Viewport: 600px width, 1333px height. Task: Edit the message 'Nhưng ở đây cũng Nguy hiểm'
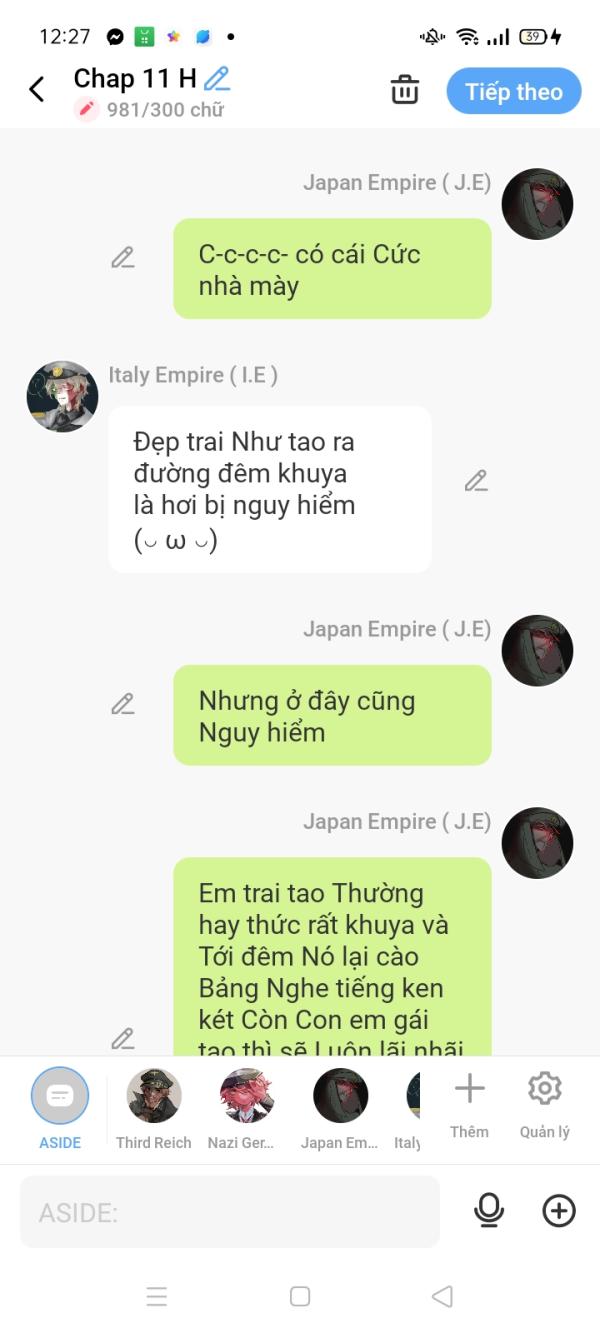(x=123, y=704)
